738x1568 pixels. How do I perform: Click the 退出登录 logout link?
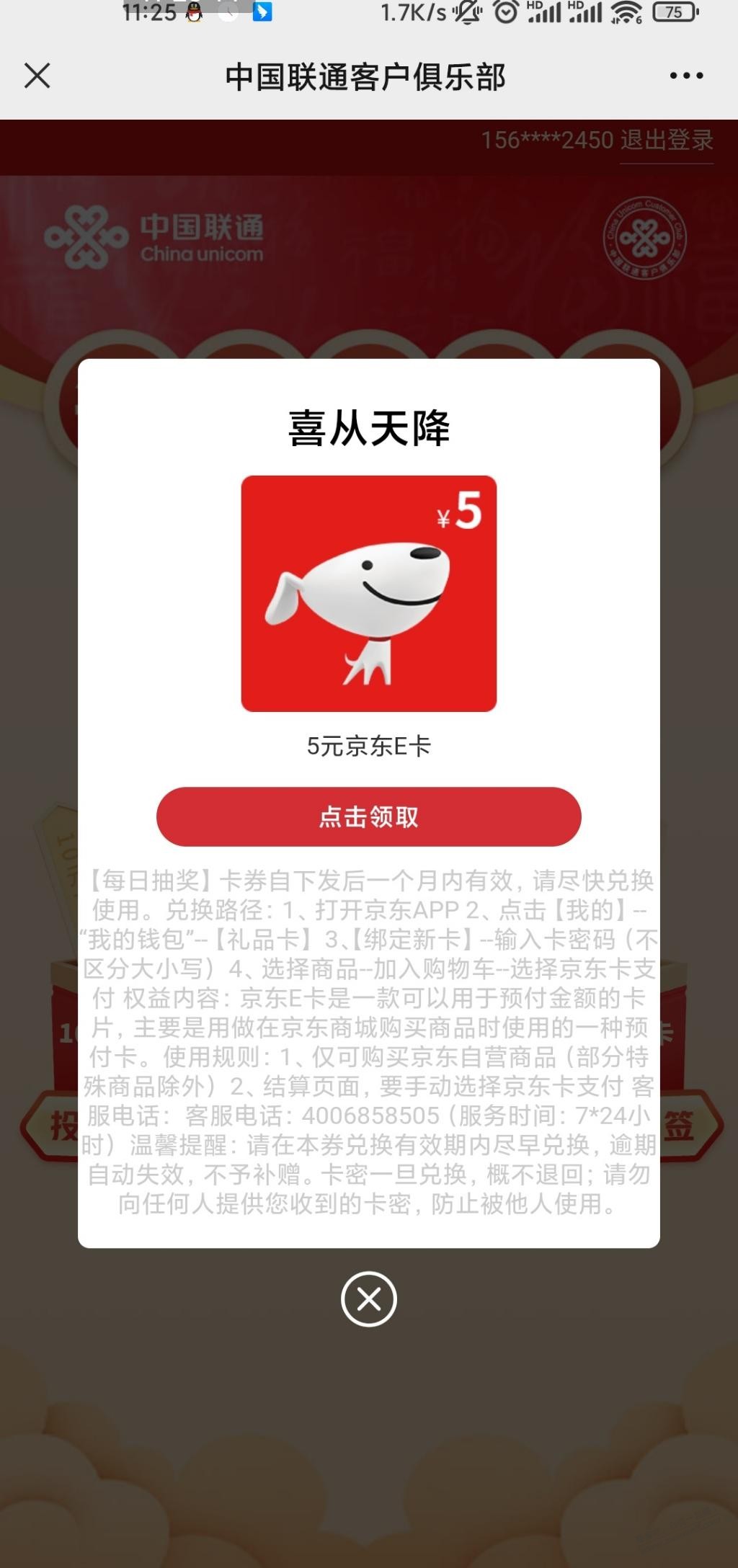(667, 141)
